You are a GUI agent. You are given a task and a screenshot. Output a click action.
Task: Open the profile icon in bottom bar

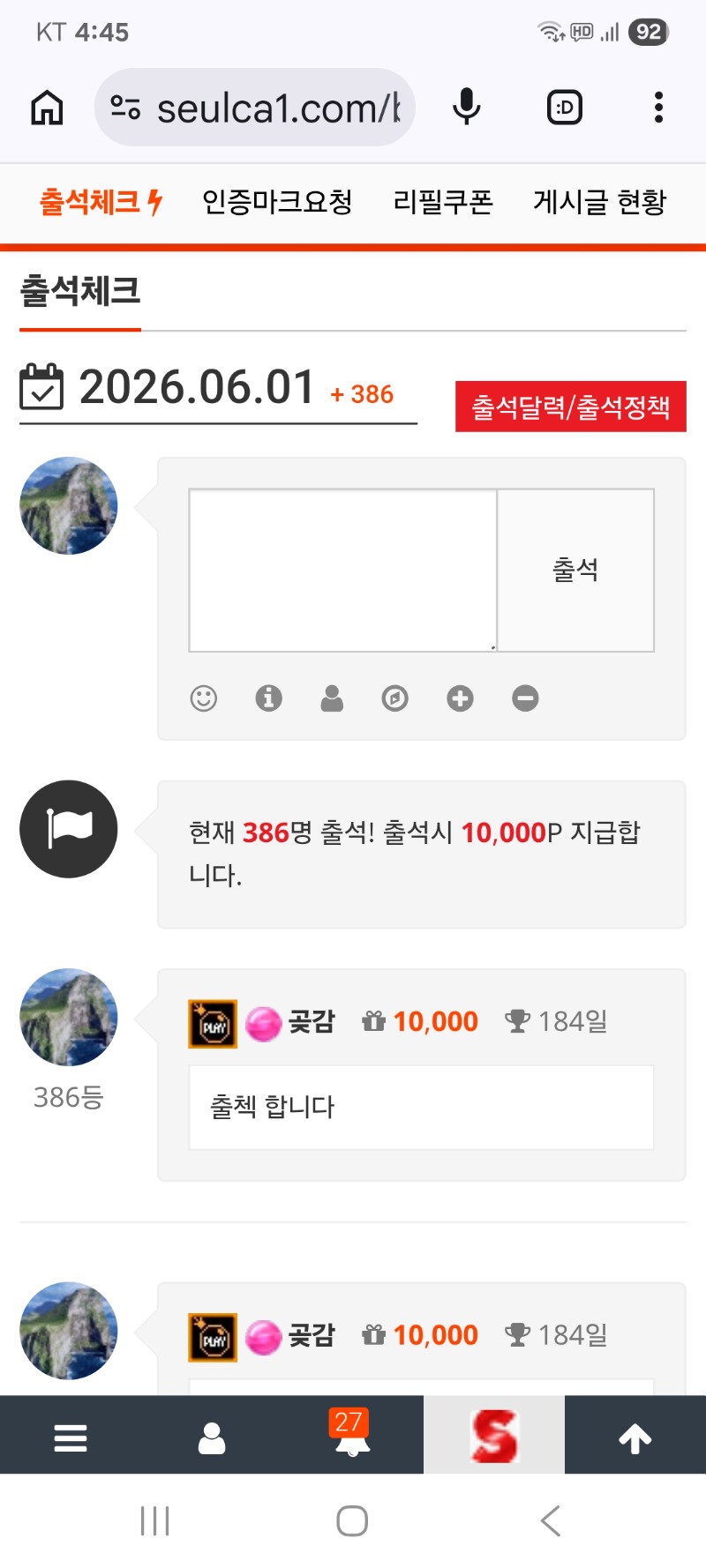[212, 1437]
